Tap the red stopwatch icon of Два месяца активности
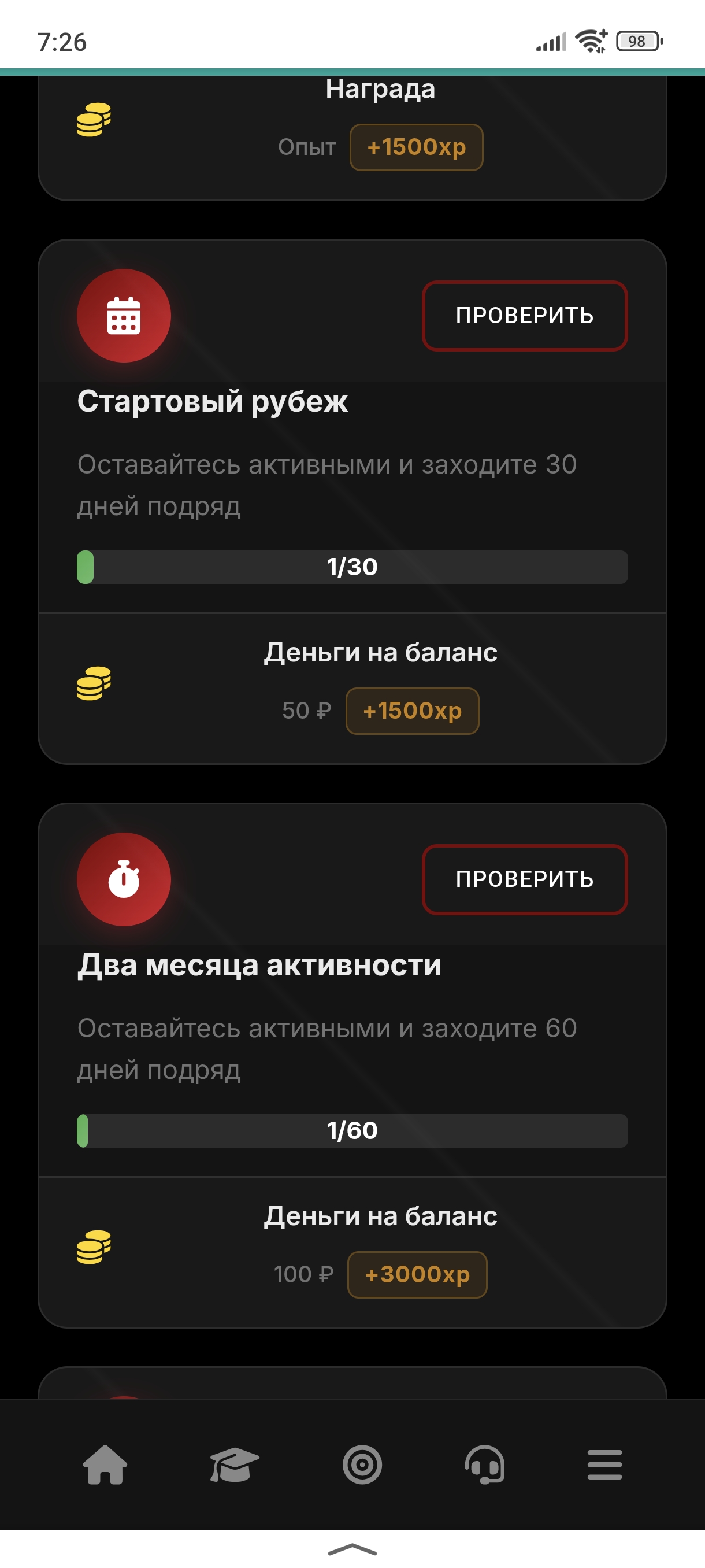Image resolution: width=705 pixels, height=1568 pixels. tap(124, 879)
